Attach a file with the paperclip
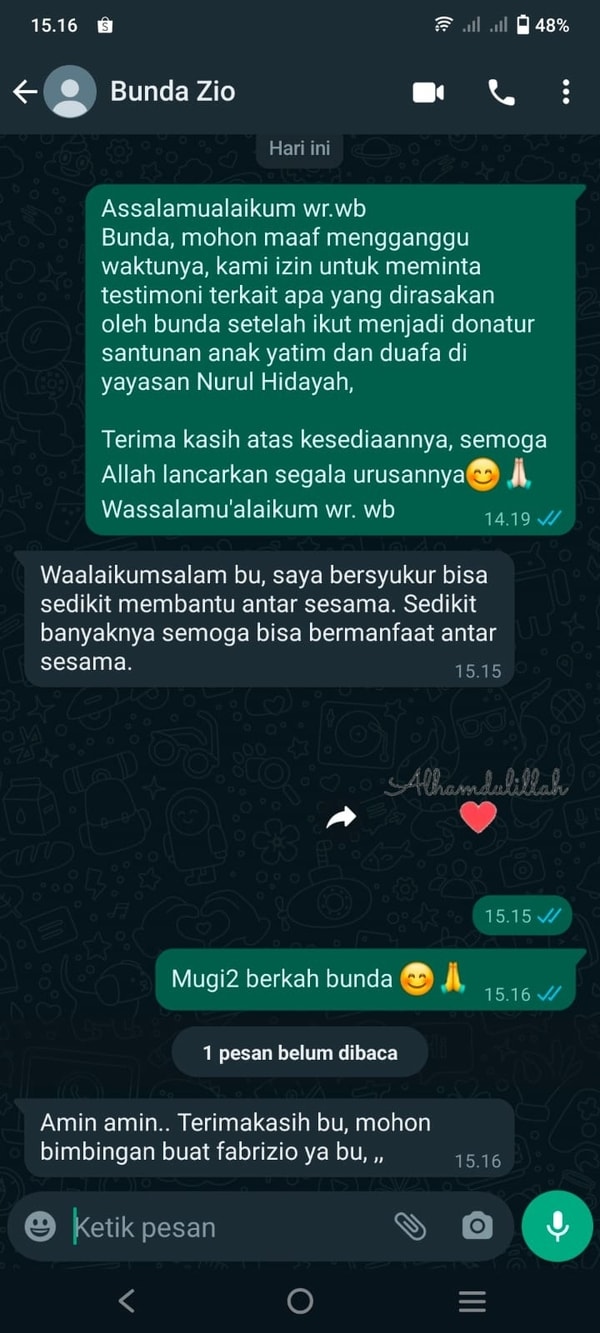 [410, 1226]
